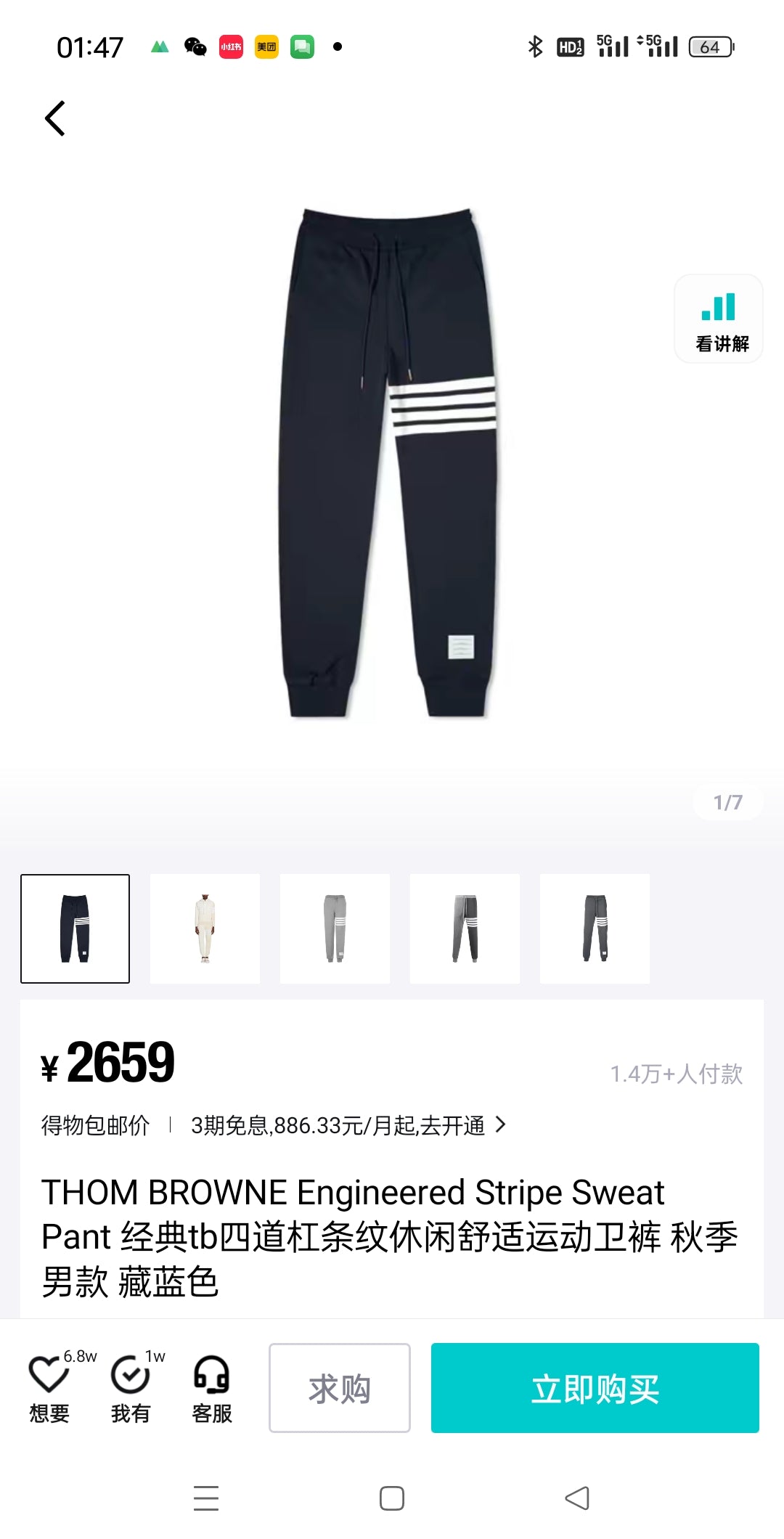The width and height of the screenshot is (784, 1539).
Task: Open system recent apps menu
Action: point(206,1498)
